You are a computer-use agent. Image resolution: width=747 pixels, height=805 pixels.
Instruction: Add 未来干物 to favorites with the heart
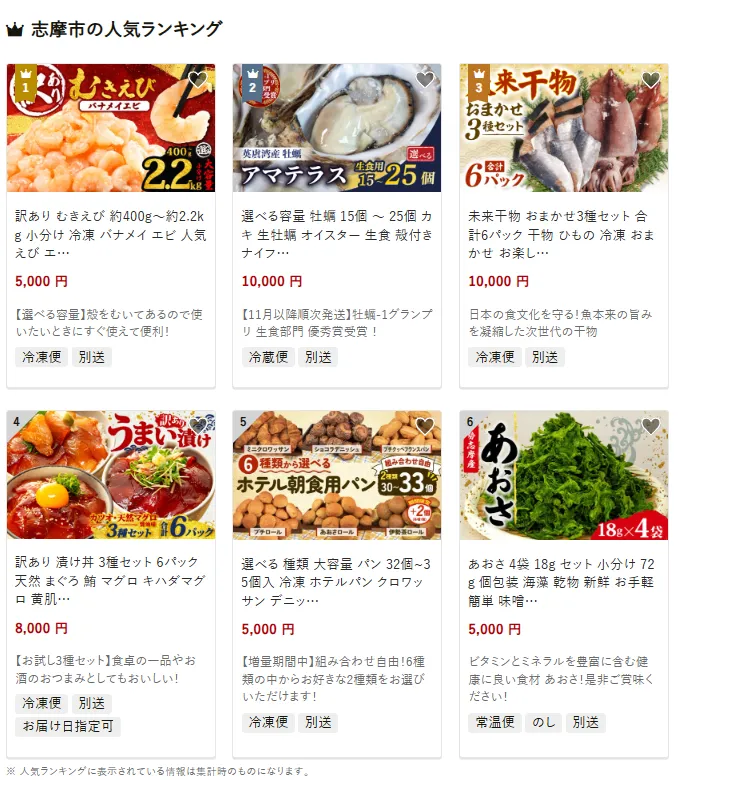[x=651, y=80]
